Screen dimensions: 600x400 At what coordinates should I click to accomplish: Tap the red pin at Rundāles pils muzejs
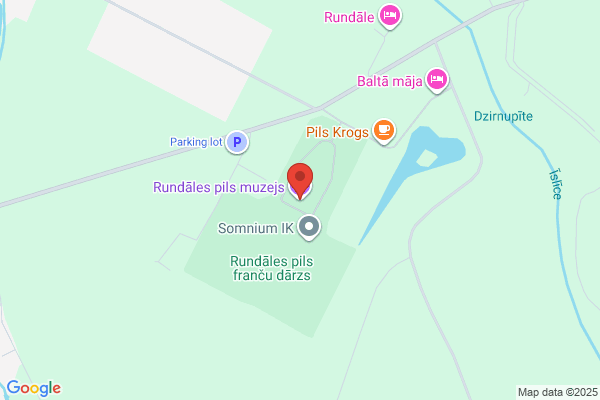click(x=300, y=181)
